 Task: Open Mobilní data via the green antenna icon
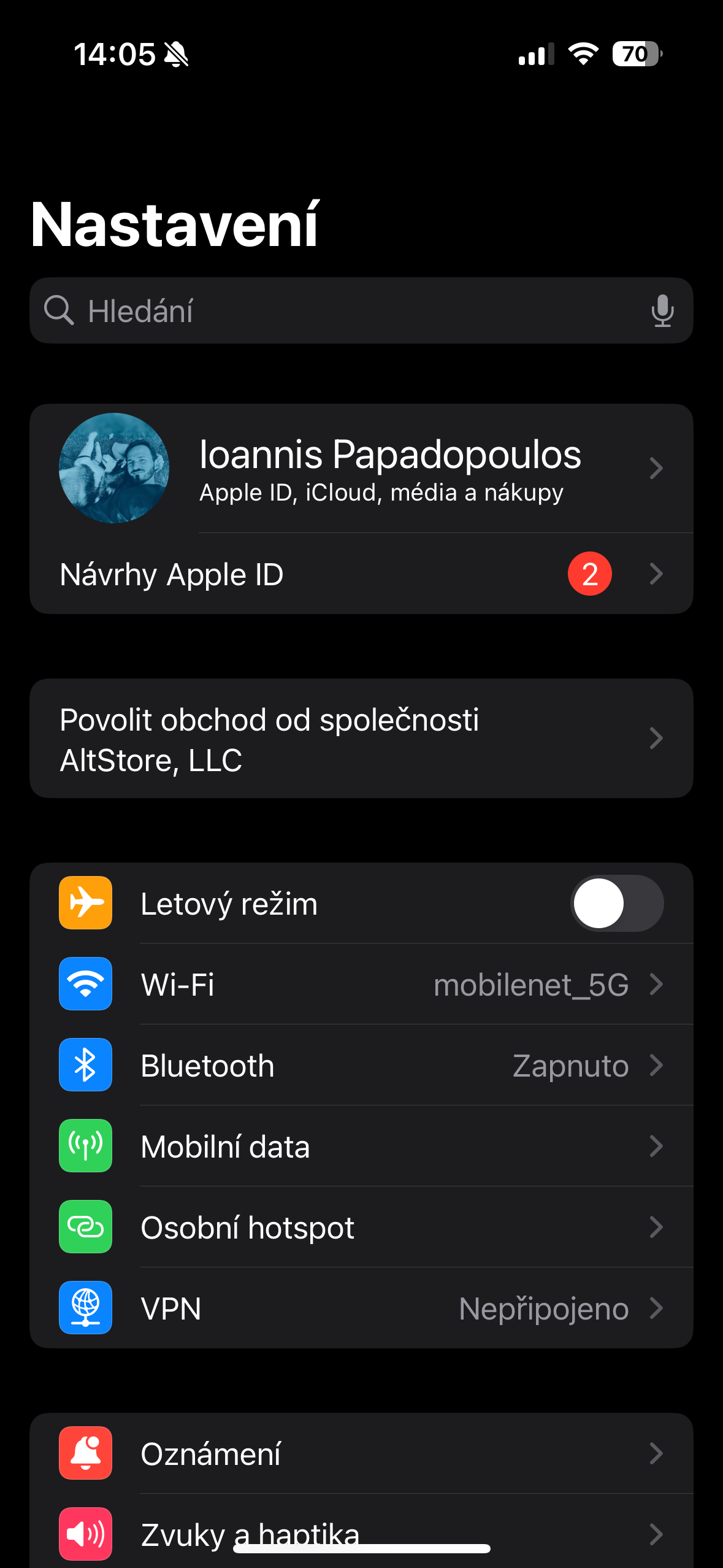85,1146
